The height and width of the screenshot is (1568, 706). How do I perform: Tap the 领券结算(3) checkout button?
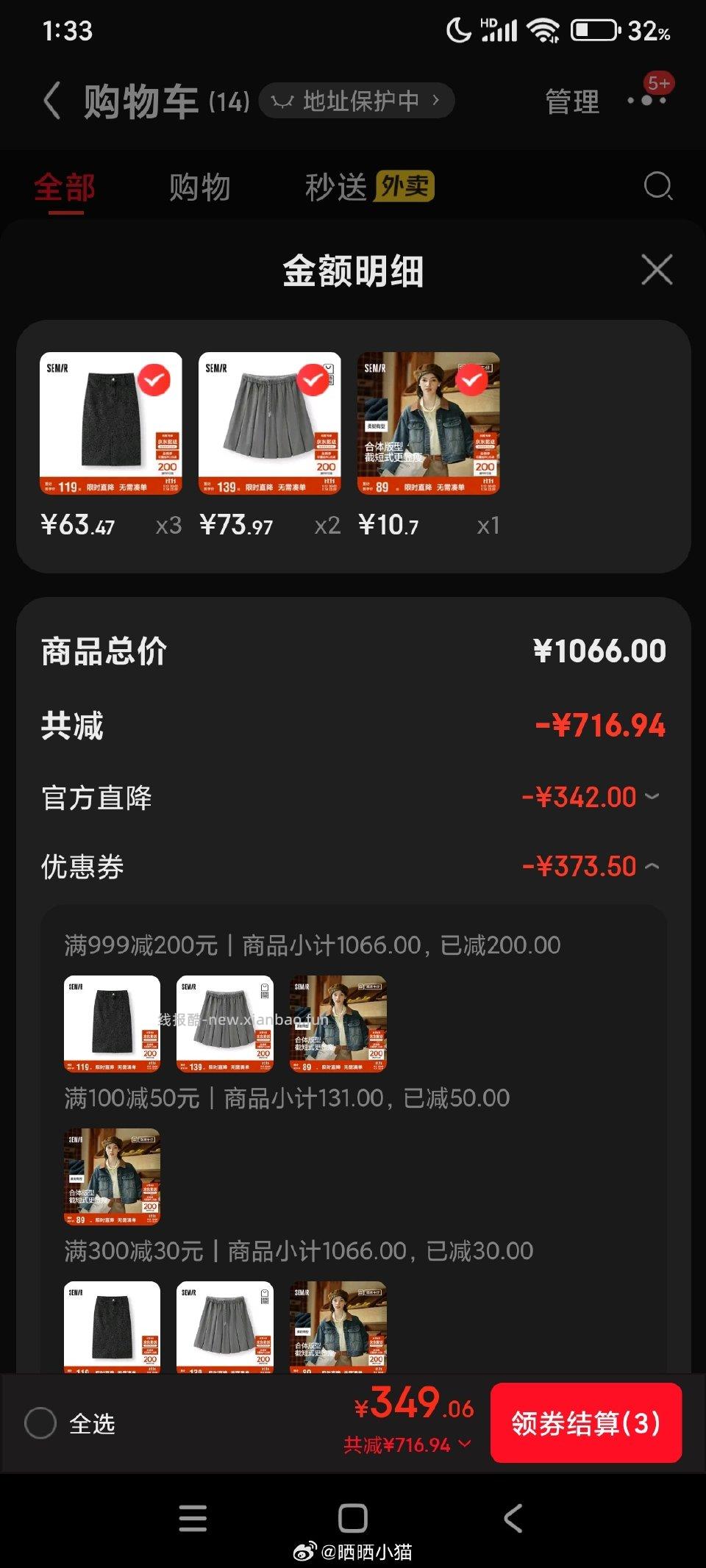[x=585, y=1424]
